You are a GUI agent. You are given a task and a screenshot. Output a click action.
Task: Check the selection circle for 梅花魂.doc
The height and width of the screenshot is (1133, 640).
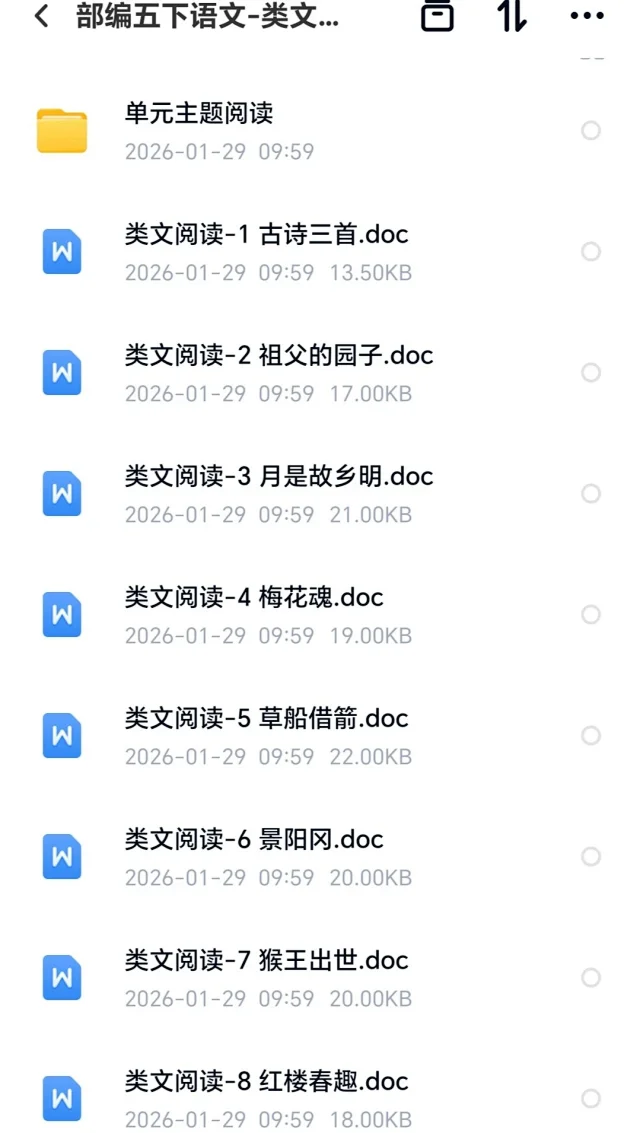[x=591, y=615]
